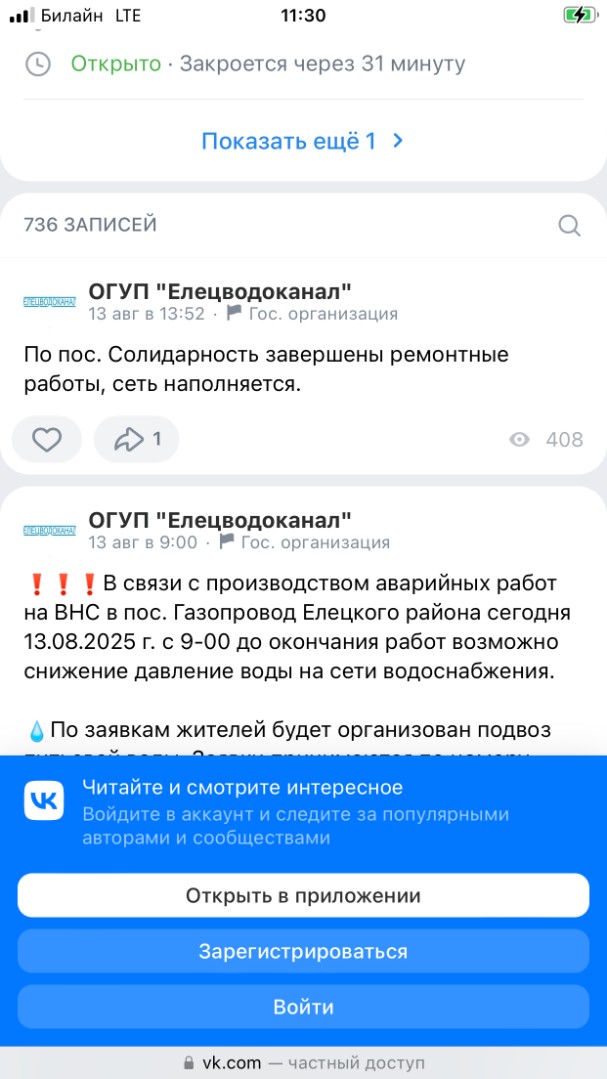607x1079 pixels.
Task: Open author name on 9:00 post
Action: tap(220, 520)
